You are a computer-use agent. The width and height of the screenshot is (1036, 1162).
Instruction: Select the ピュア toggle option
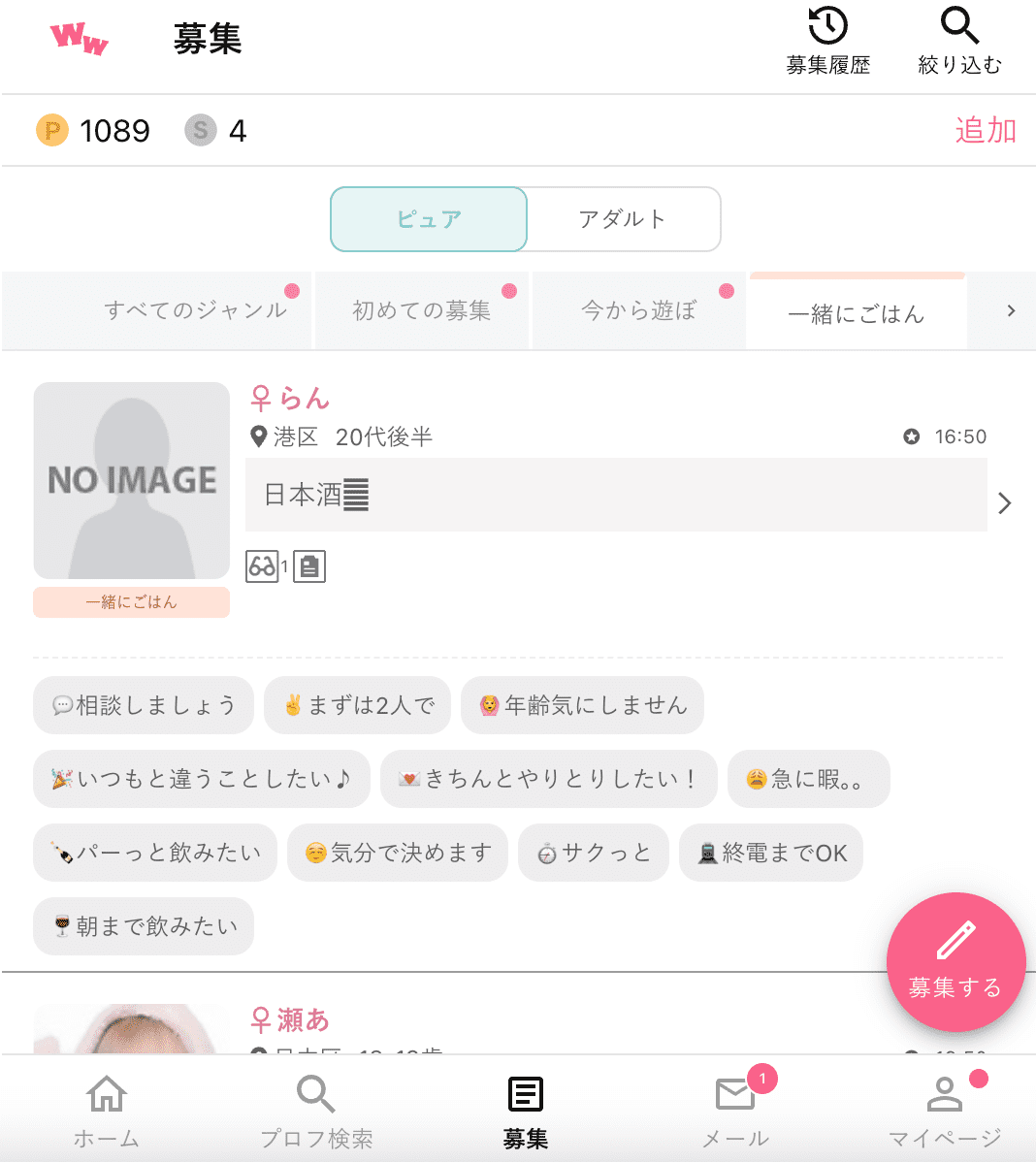[429, 219]
